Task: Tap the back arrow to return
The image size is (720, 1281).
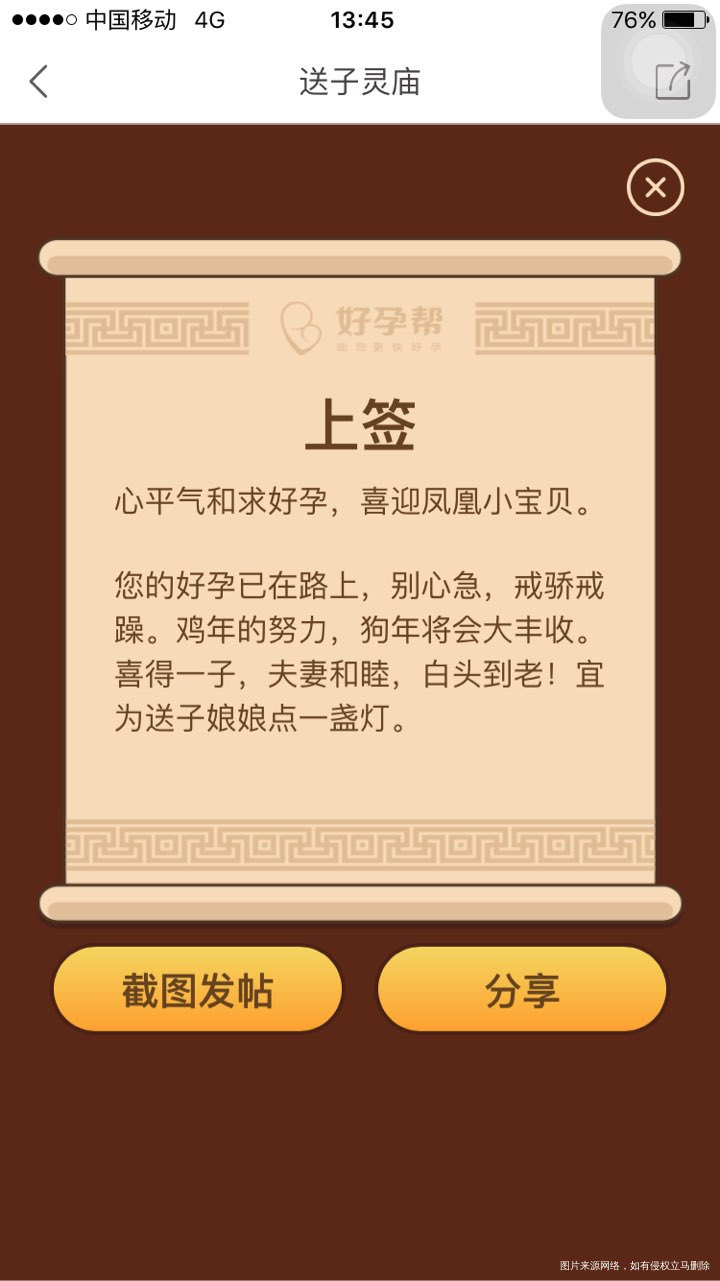Action: coord(38,81)
